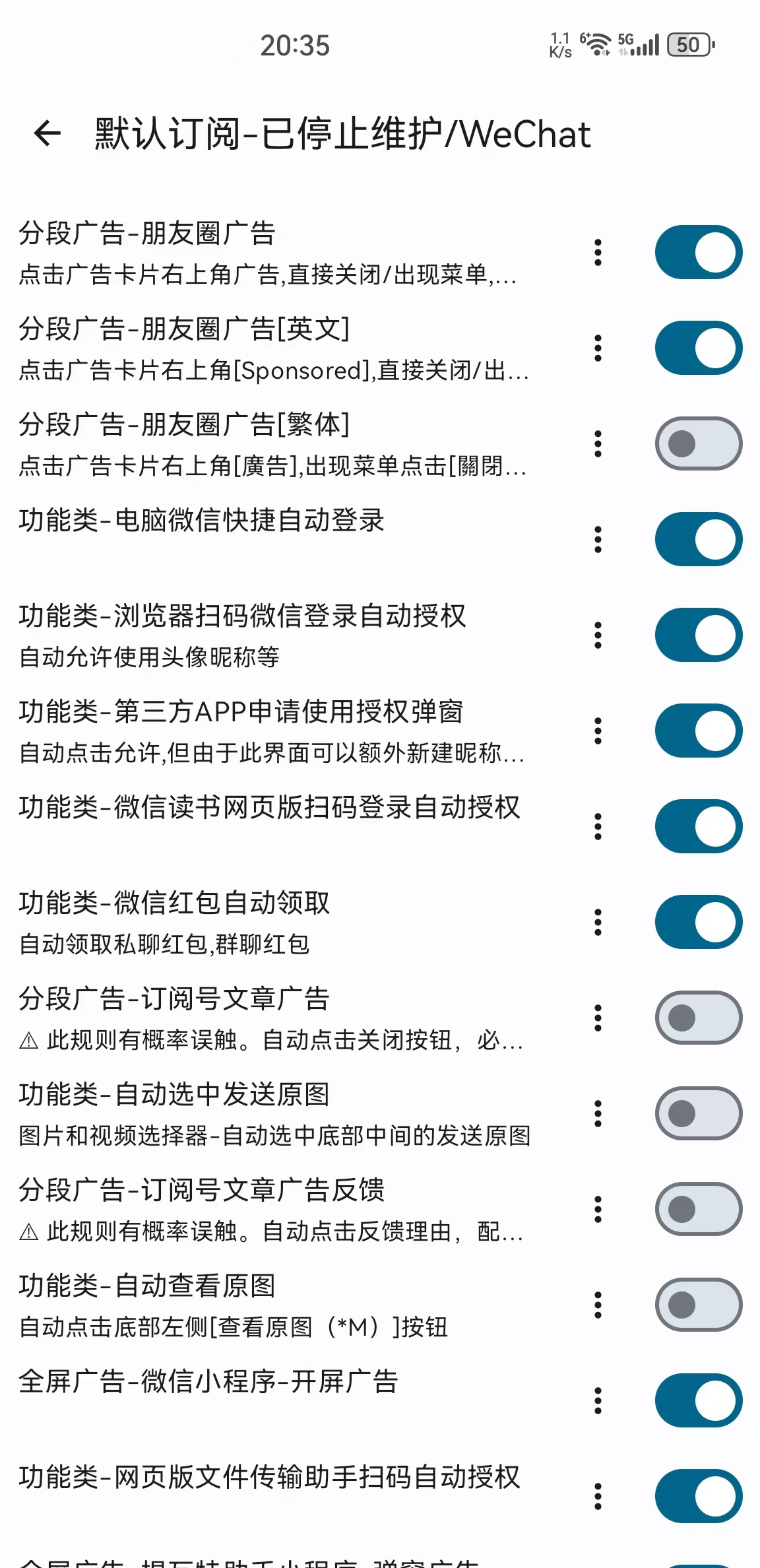Open the three-dot menu for 功能类-微信红包自动领取
This screenshot has width=760, height=1568.
[x=598, y=922]
